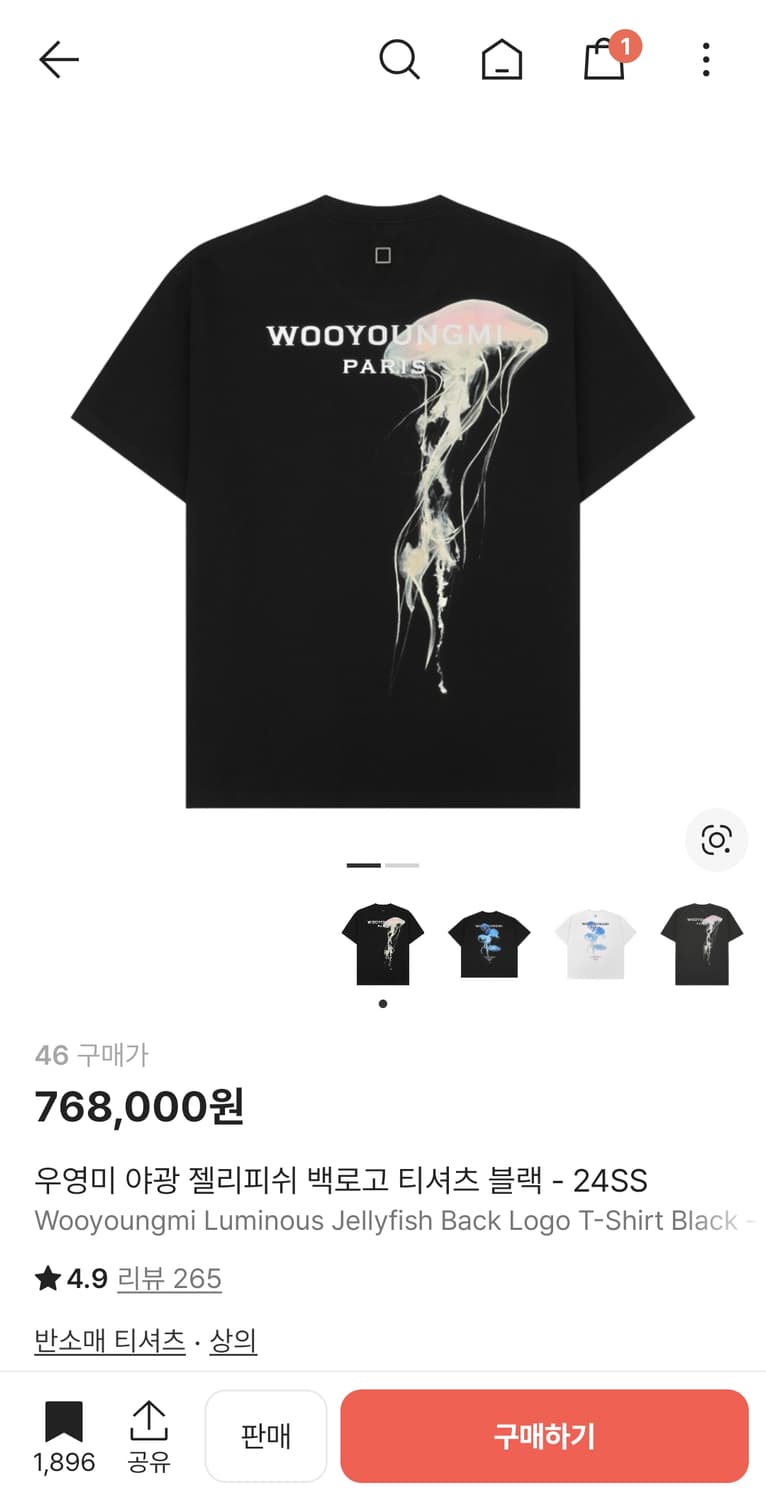The width and height of the screenshot is (766, 1500).
Task: Tap the 판매 sell button
Action: 266,1435
